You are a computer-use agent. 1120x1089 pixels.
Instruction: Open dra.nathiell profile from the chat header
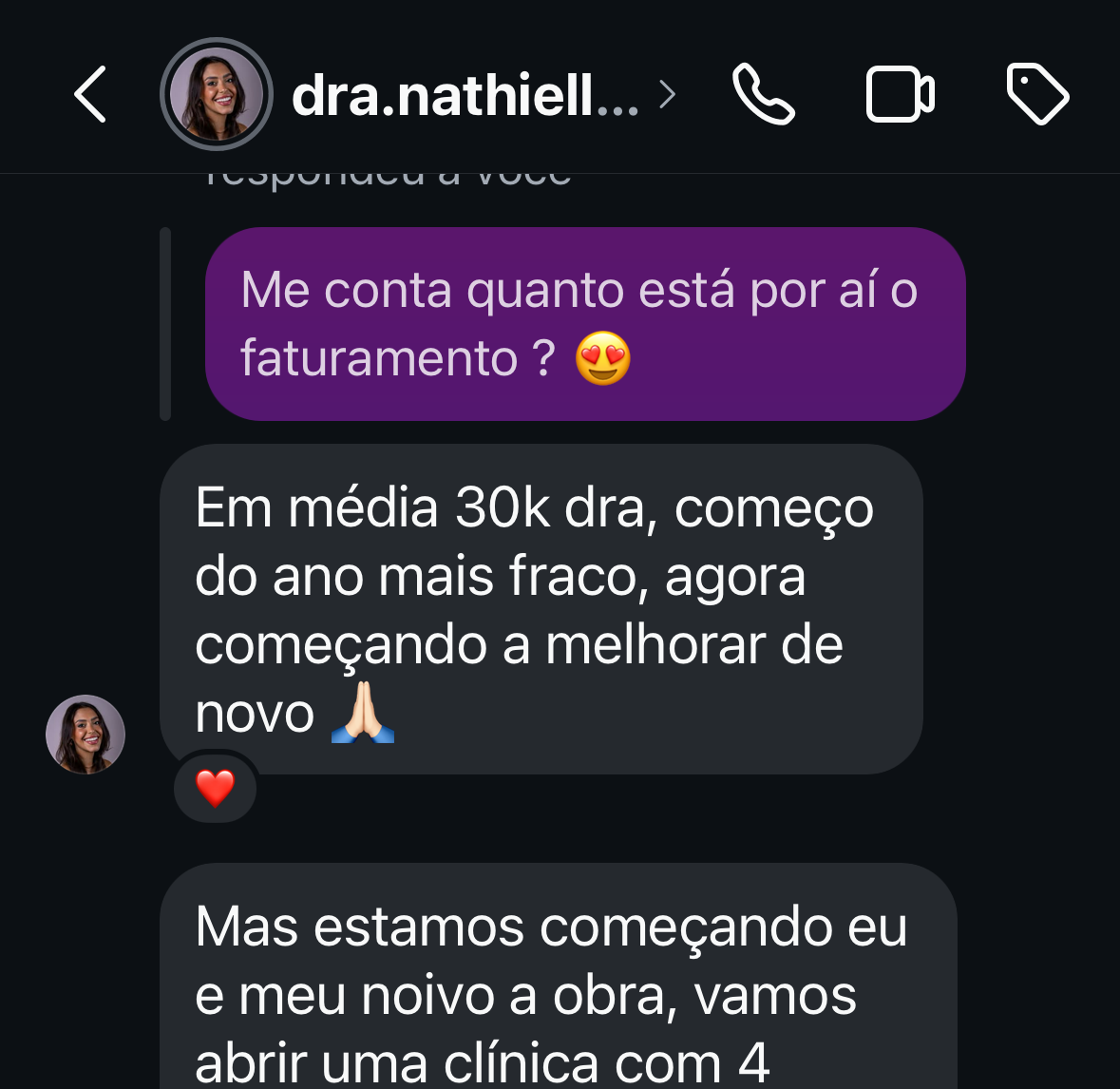[465, 95]
